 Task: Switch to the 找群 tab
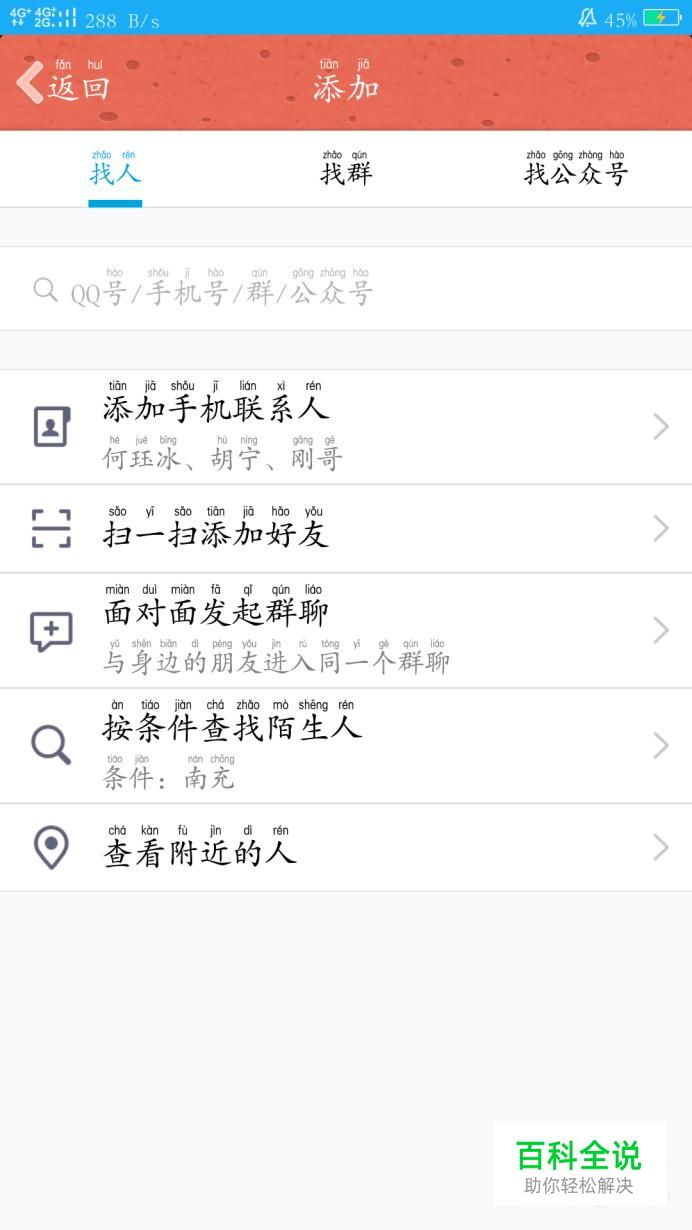point(346,172)
